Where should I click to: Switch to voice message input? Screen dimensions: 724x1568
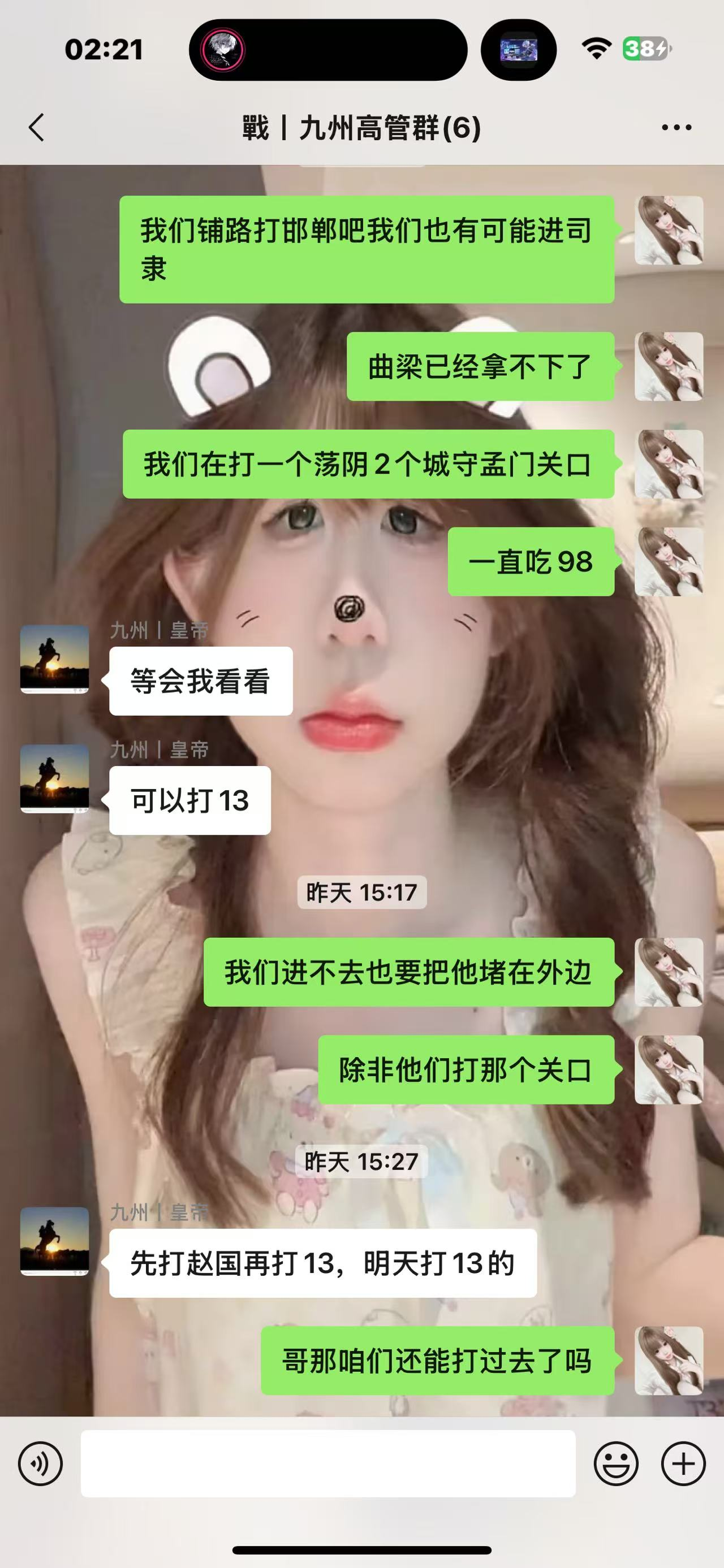[40, 1464]
